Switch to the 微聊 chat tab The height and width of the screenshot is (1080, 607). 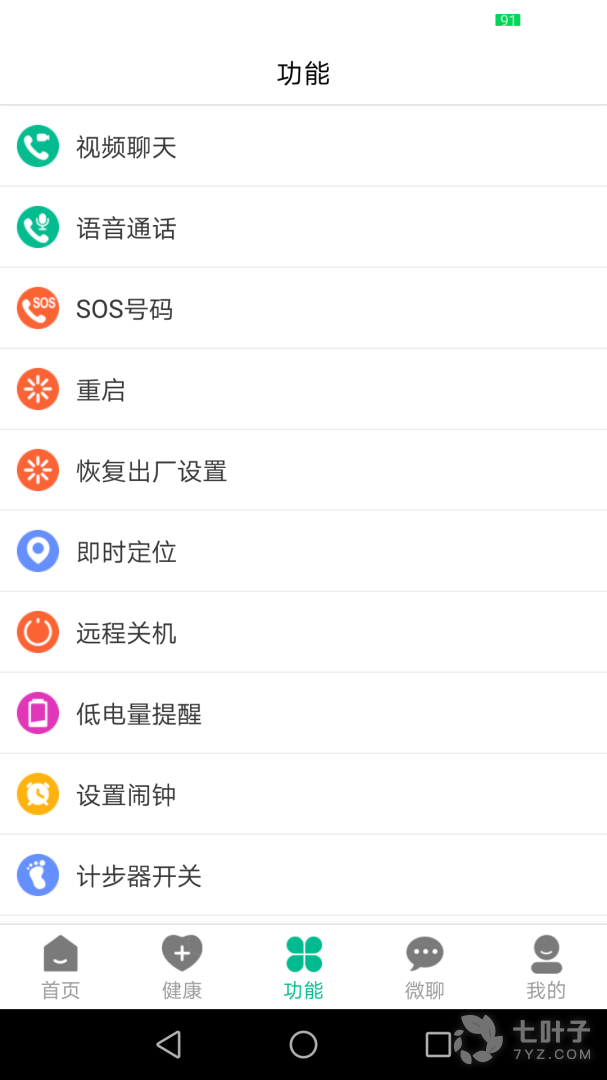tap(424, 967)
